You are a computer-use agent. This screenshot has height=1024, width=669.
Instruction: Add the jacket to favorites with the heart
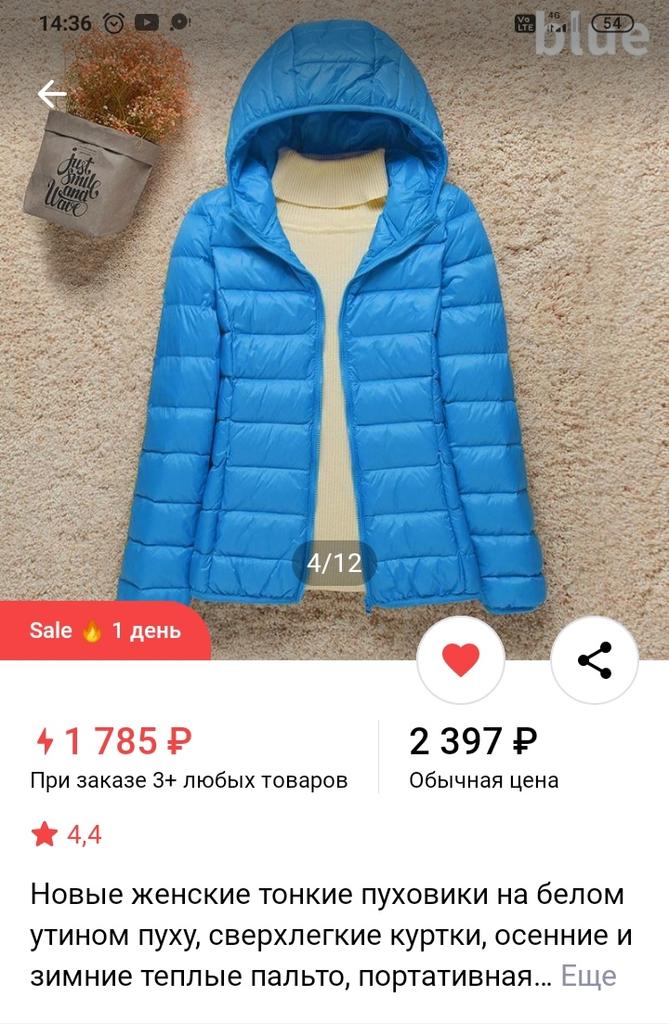[x=460, y=660]
